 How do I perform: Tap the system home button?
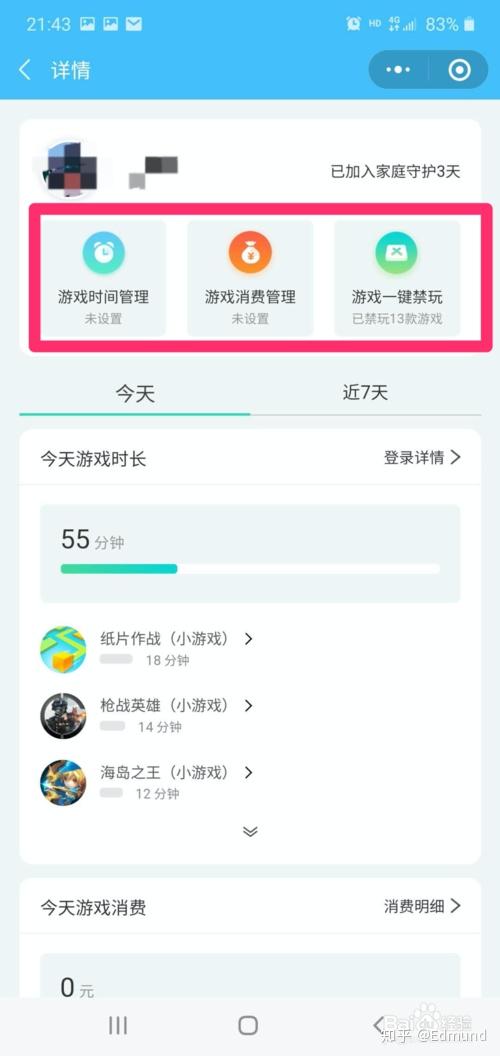[x=248, y=1025]
